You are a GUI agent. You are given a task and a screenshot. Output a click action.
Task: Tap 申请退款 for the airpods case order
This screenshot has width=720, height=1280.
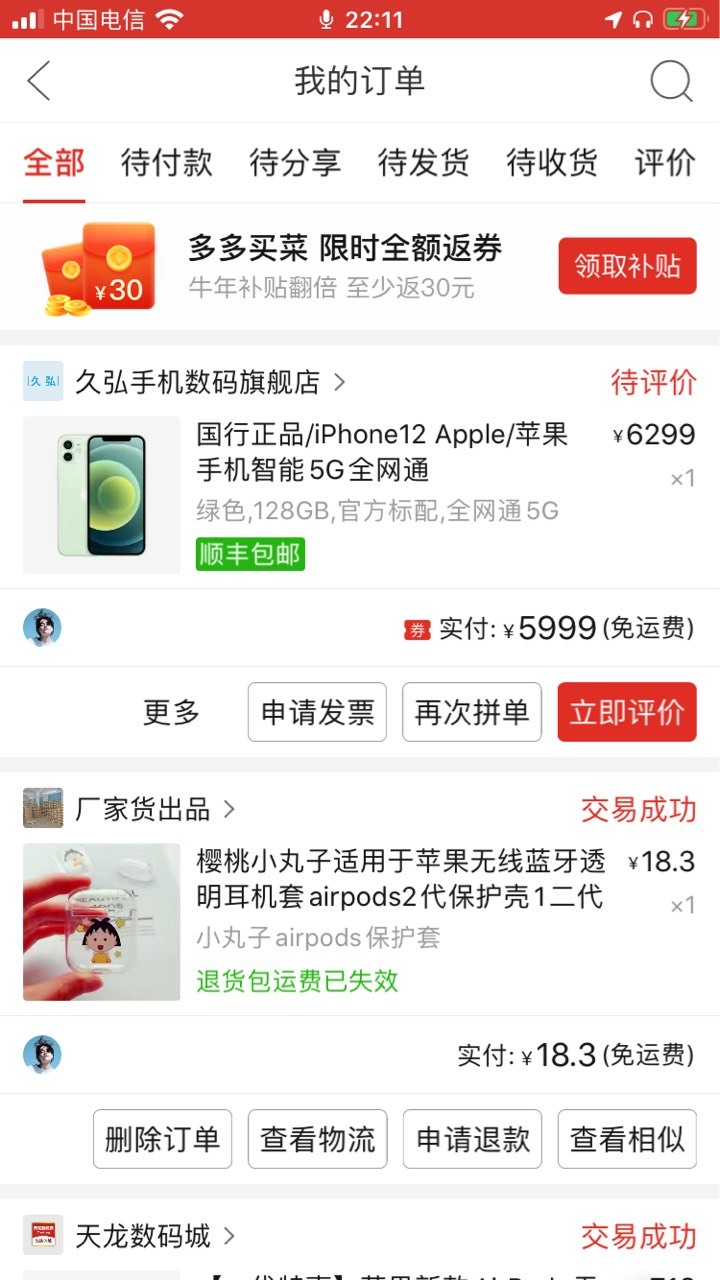472,1139
